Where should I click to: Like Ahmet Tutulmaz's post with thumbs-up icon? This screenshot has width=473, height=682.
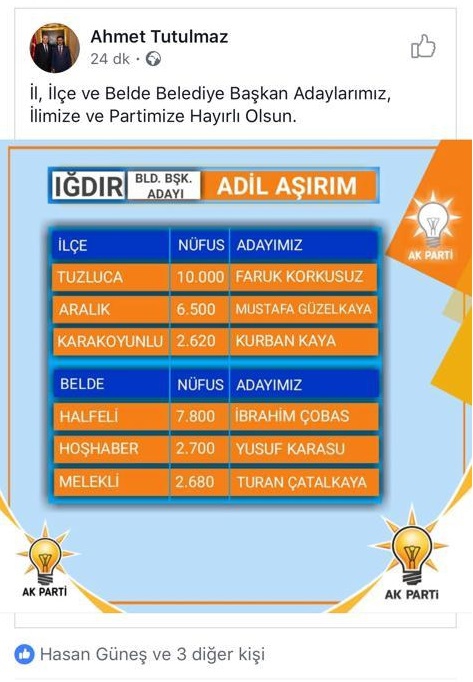coord(423,47)
